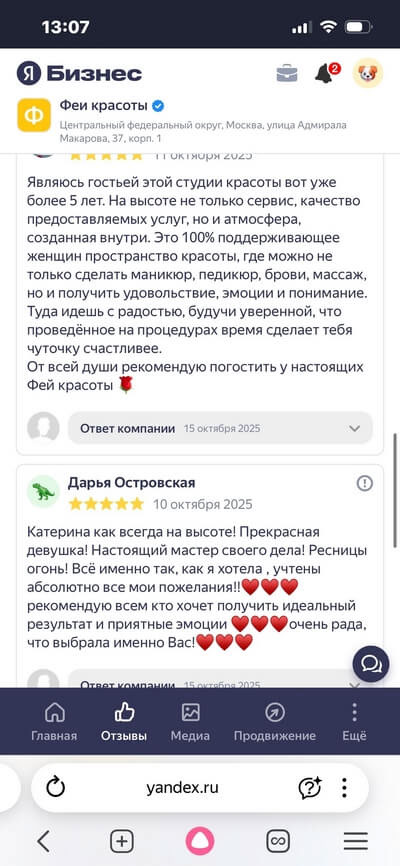
Task: Open report icon on Дарья Островская's review
Action: pos(365,484)
